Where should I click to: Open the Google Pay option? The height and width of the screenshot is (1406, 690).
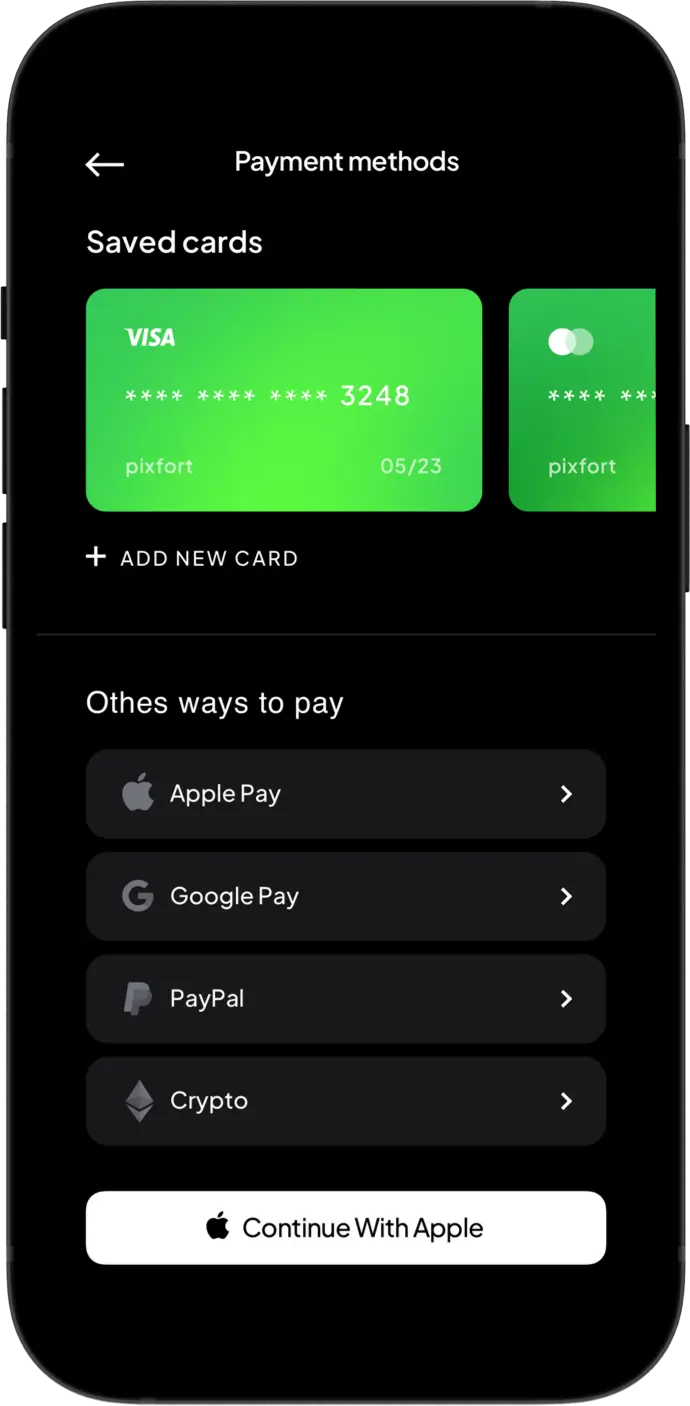[346, 896]
